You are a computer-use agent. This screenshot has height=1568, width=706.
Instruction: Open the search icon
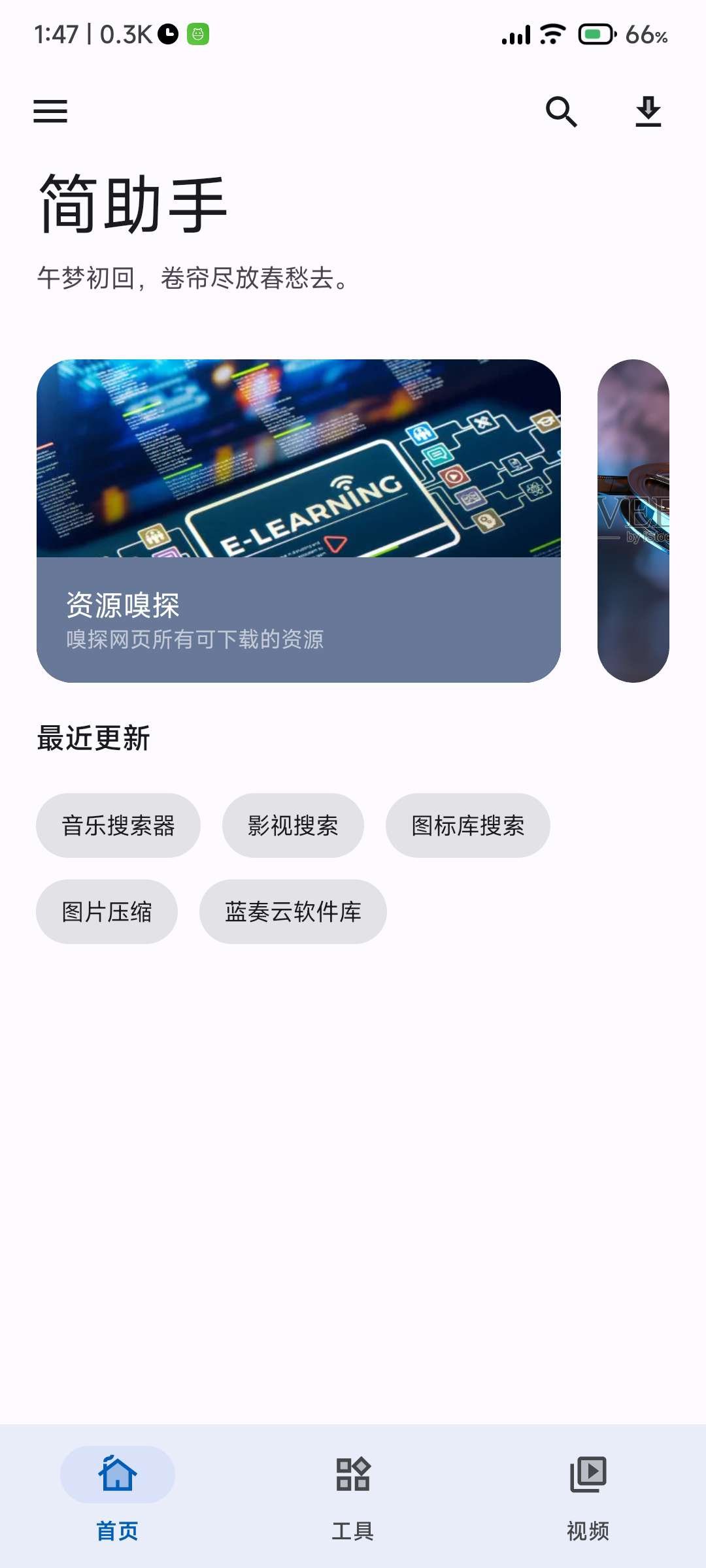[561, 111]
